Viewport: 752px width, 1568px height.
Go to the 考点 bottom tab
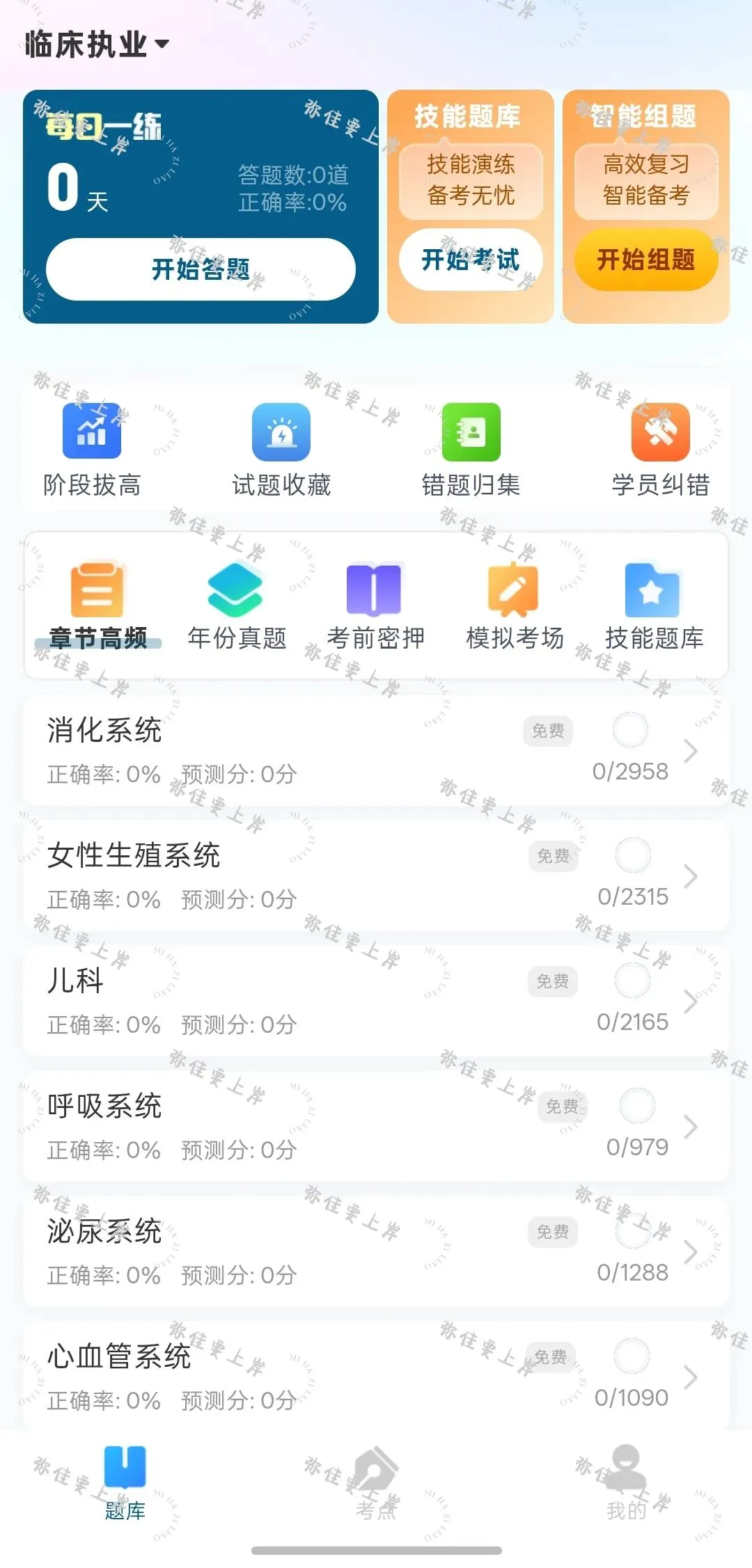[376, 1482]
